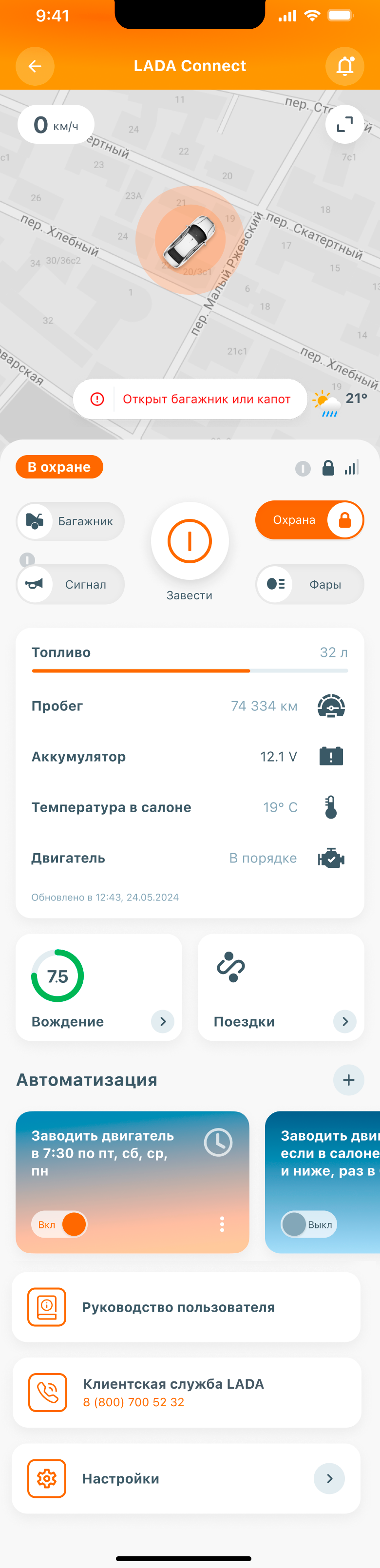
Task: Open the 'Открыт багажник или капот' alert
Action: pos(190,399)
